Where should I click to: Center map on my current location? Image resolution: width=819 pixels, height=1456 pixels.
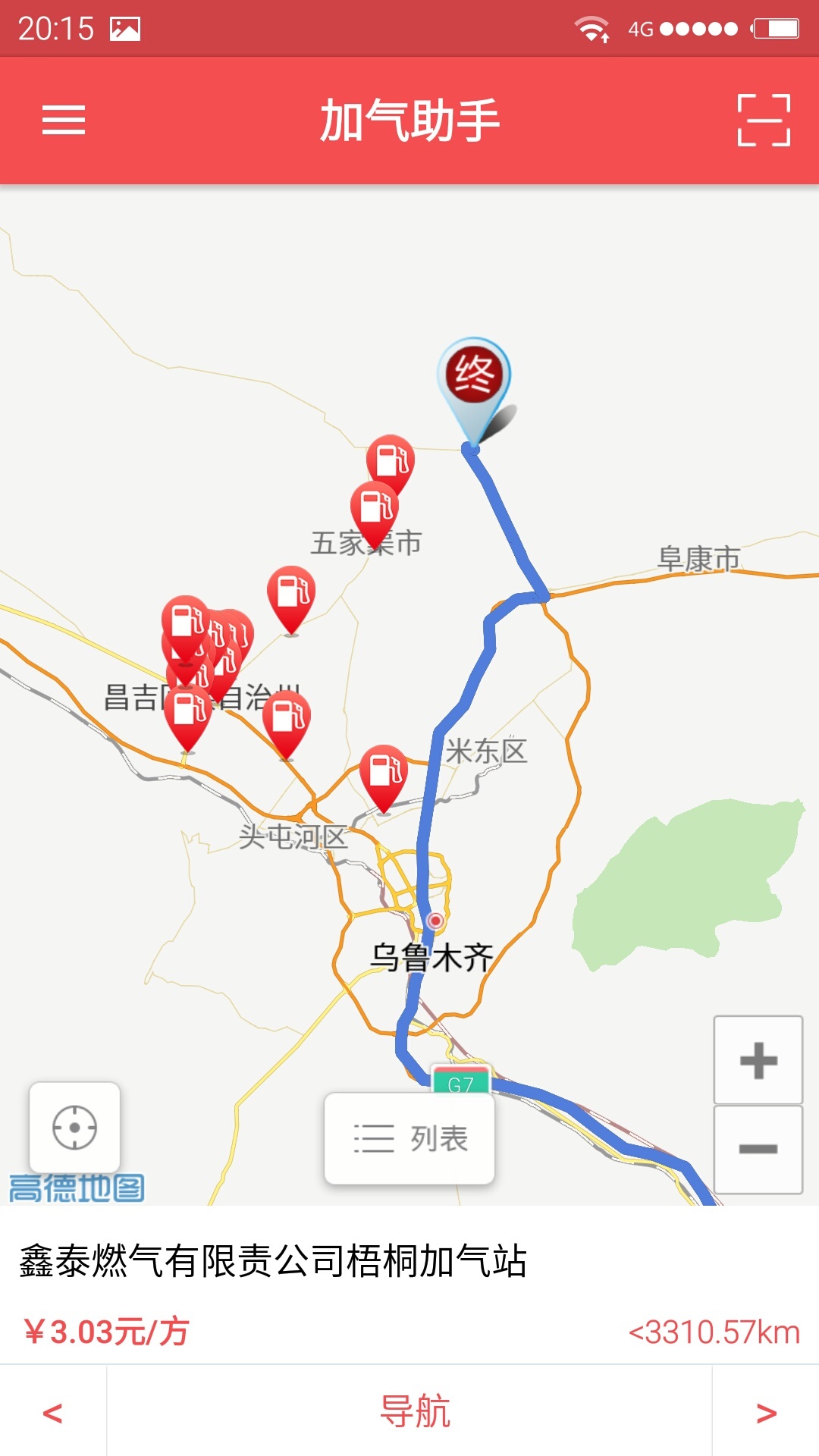[74, 1127]
